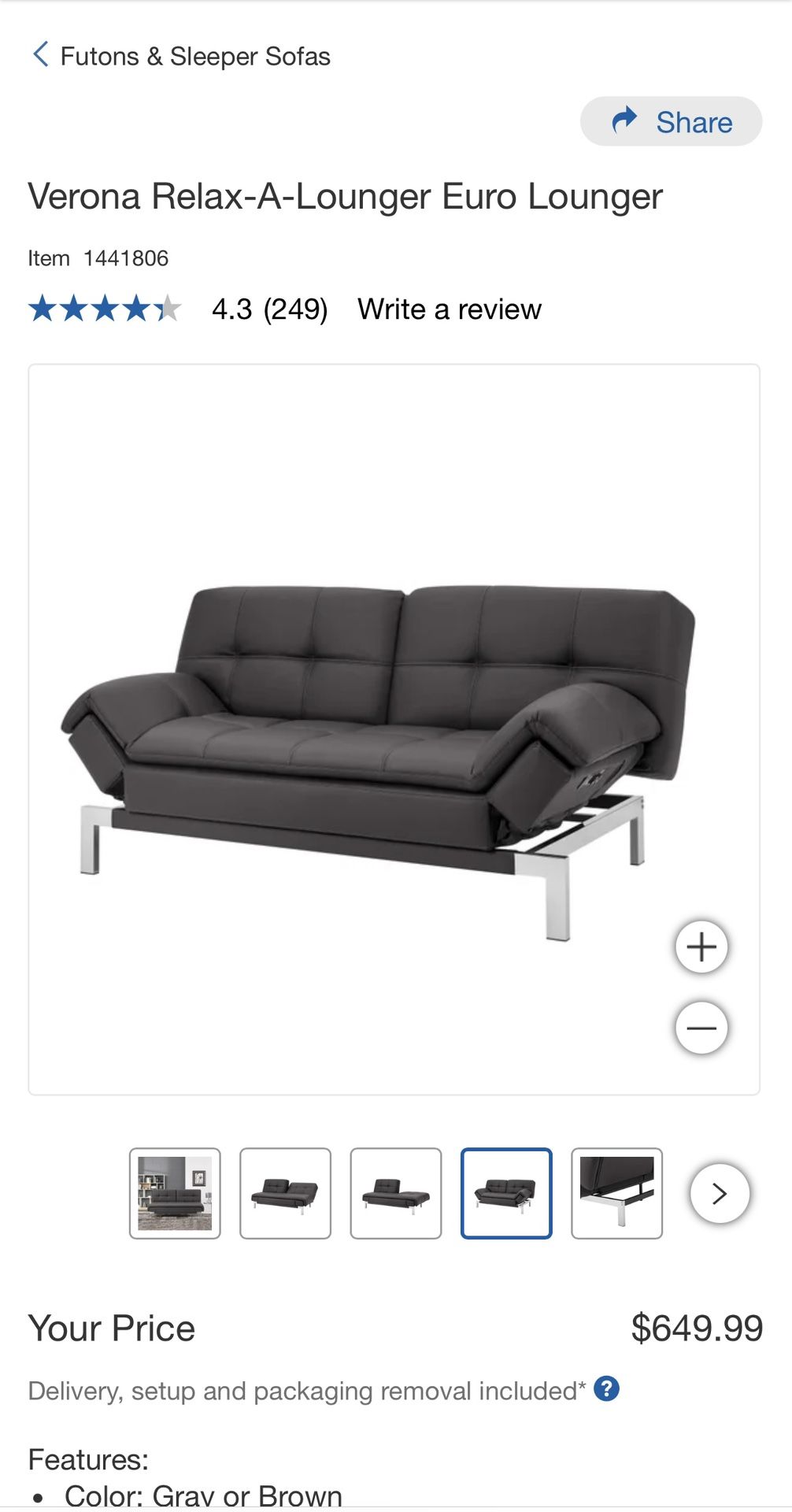Select the side frame detail thumbnail
The image size is (792, 1512).
617,1193
